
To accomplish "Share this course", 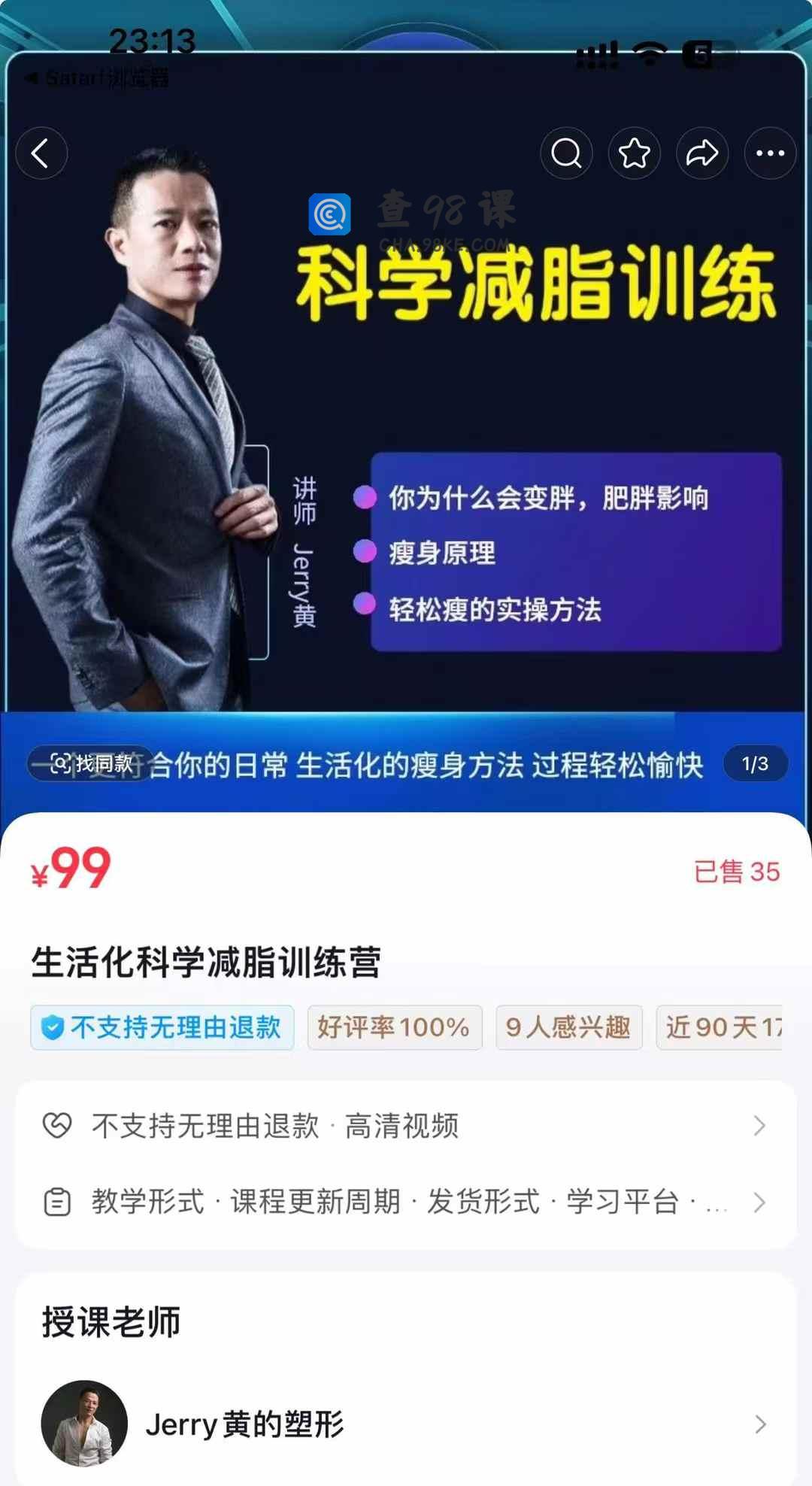I will [702, 153].
